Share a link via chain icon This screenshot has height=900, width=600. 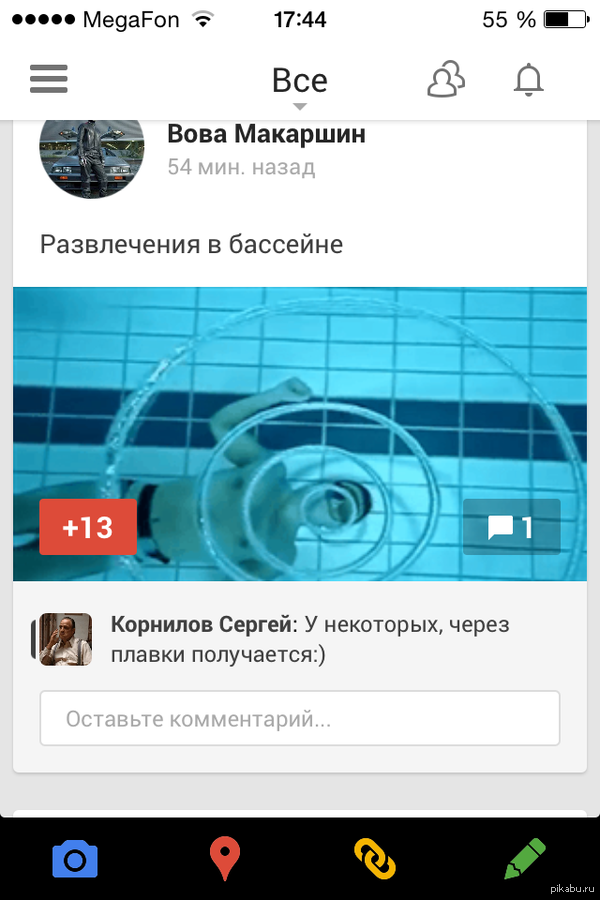pos(375,859)
